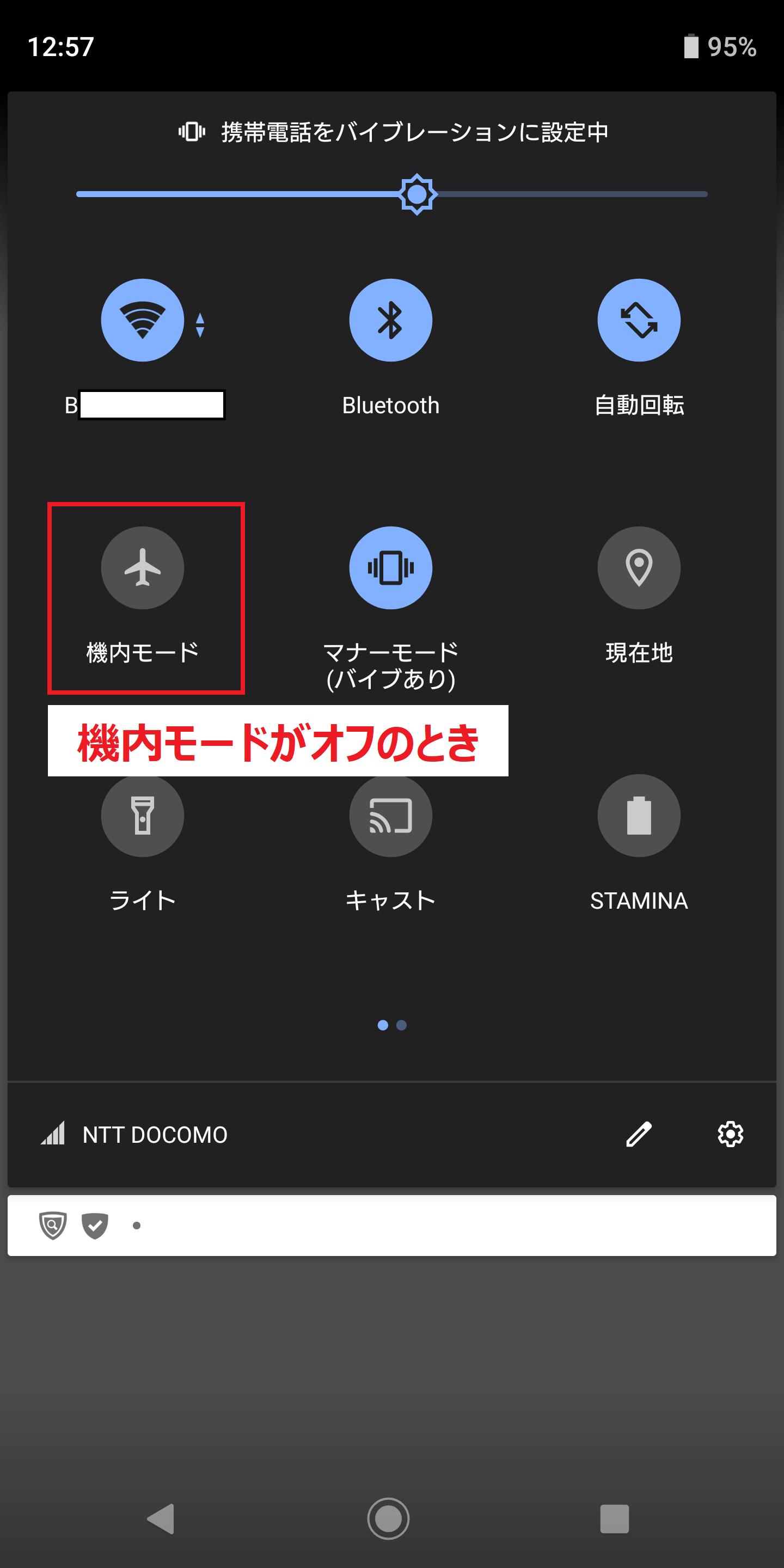784x1568 pixels.
Task: Switch on the ライト flashlight
Action: [x=143, y=816]
